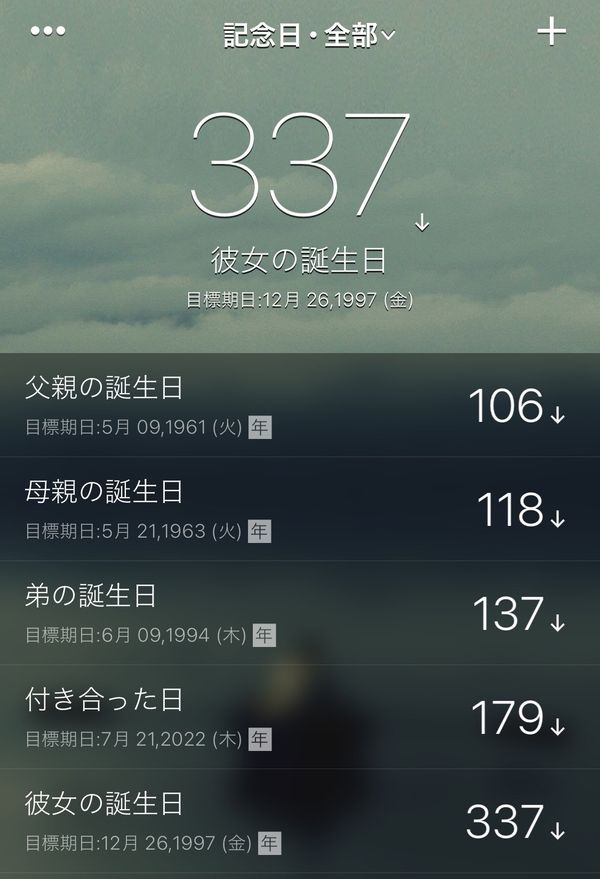
Task: Open the featured 337-day 彼女の誕生日 countdown
Action: click(x=300, y=209)
